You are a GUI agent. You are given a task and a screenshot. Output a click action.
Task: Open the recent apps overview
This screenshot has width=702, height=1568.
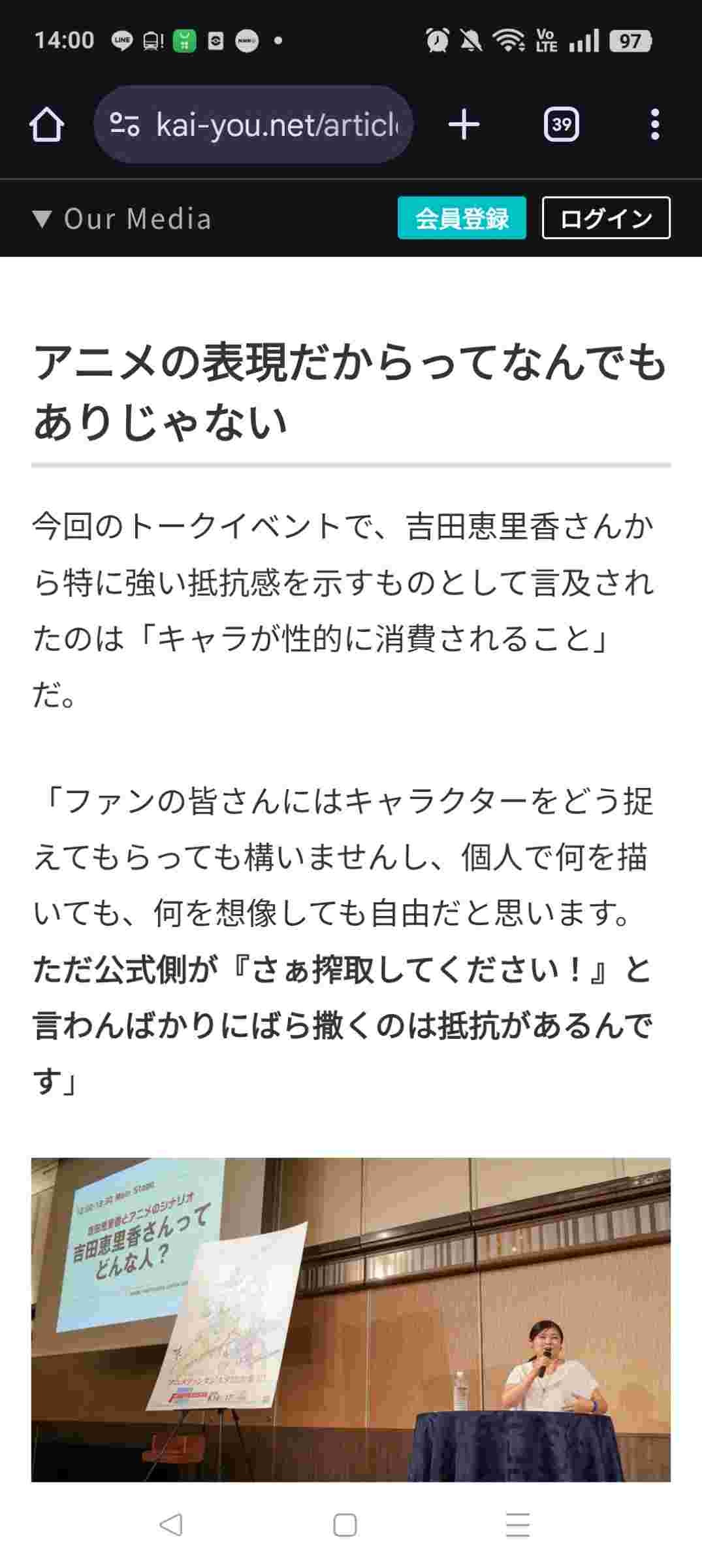tap(517, 1526)
